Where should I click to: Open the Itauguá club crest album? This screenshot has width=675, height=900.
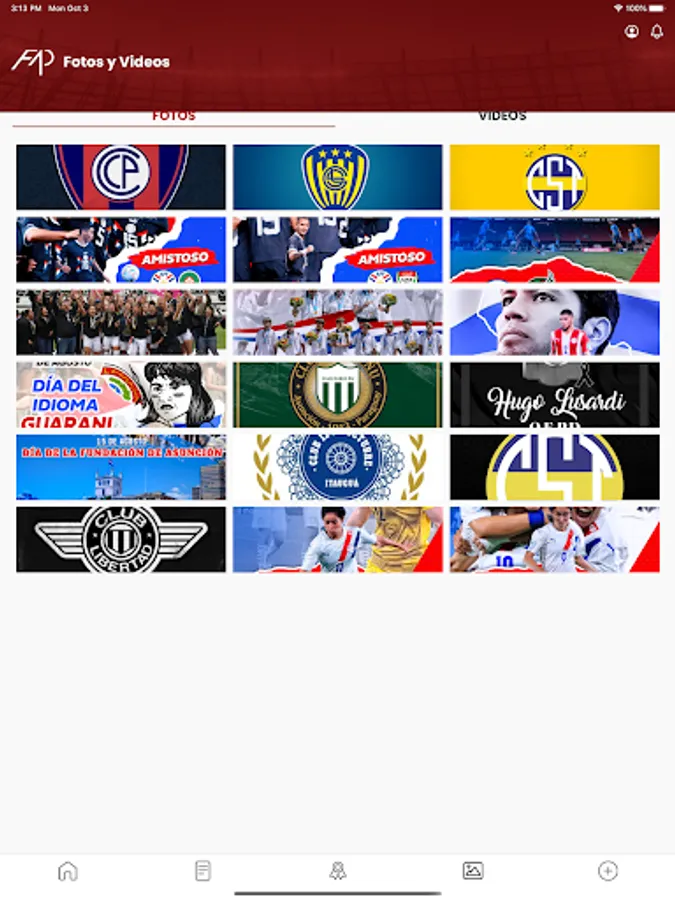coord(337,467)
